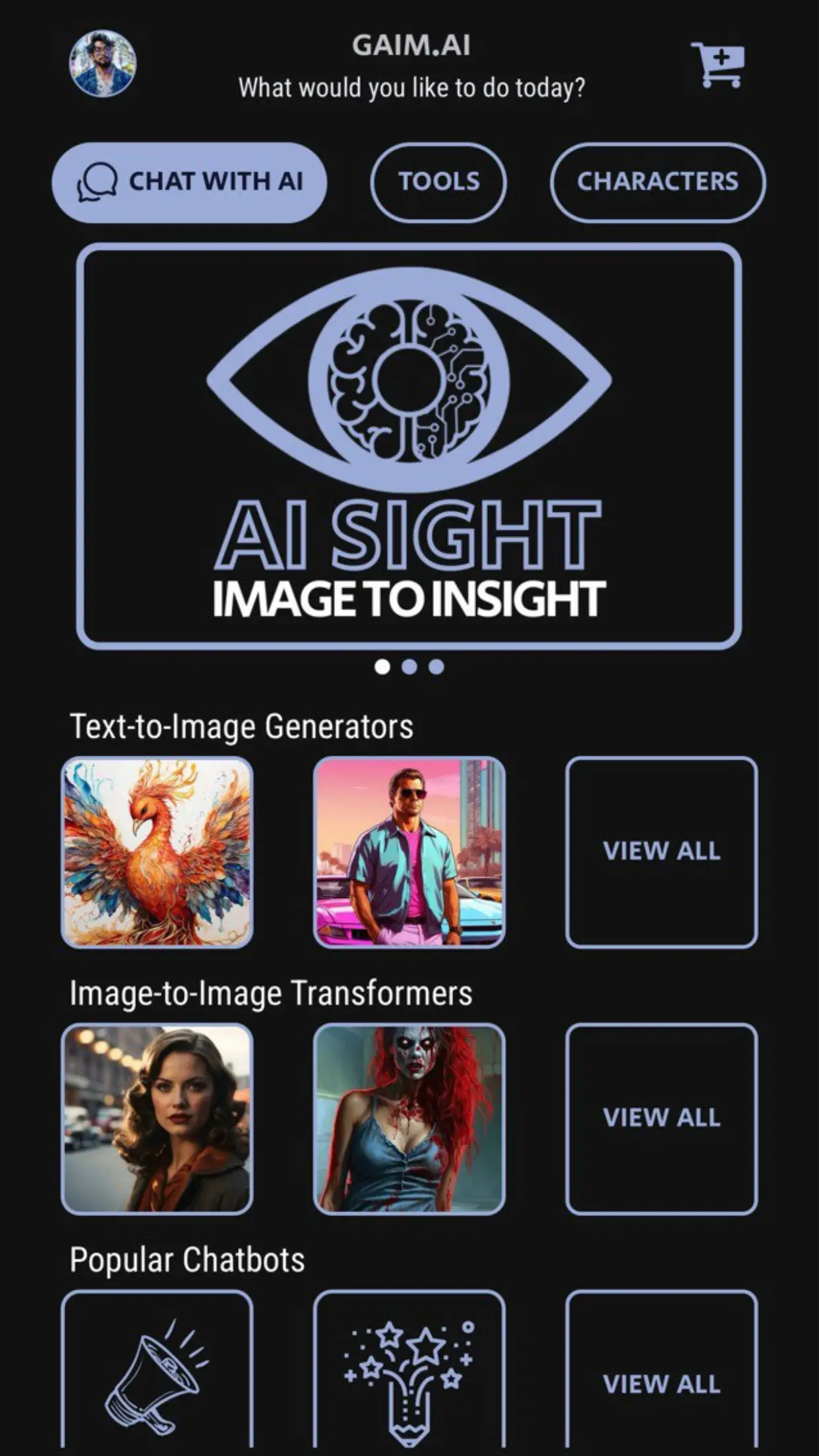Open the profile avatar
The image size is (819, 1456).
103,64
